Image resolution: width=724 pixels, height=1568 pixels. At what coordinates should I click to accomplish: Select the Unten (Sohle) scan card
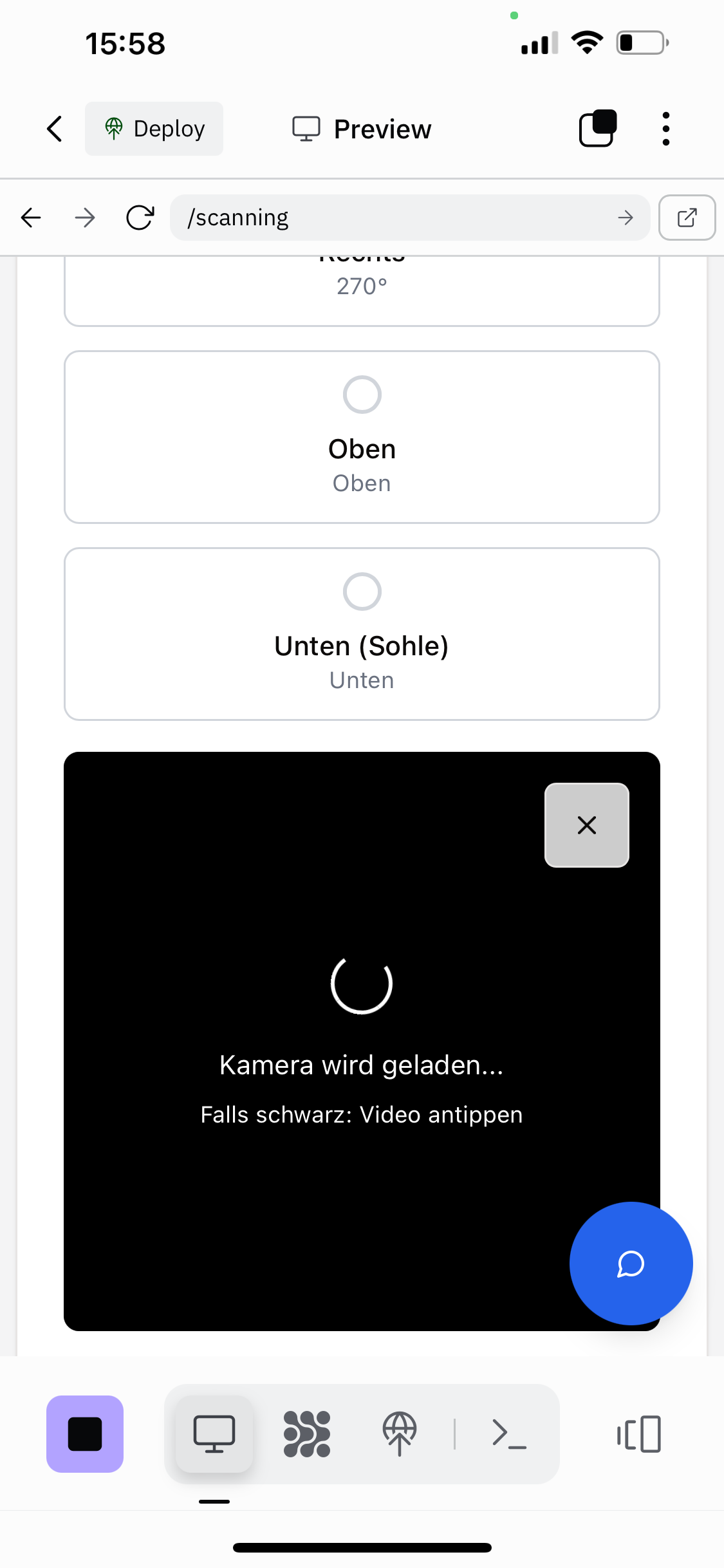(x=362, y=634)
